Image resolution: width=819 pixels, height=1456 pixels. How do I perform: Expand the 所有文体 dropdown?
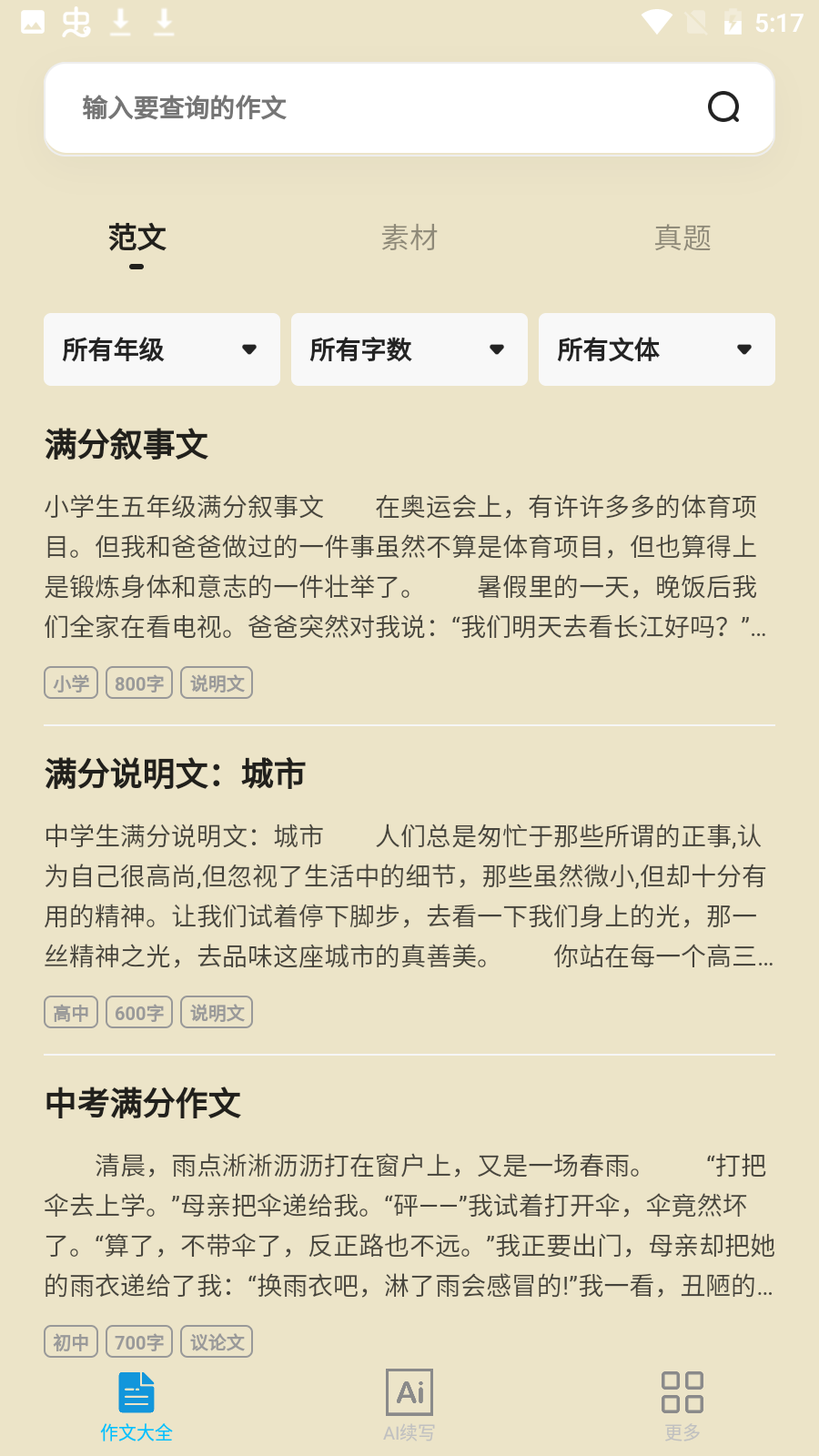pyautogui.click(x=657, y=349)
